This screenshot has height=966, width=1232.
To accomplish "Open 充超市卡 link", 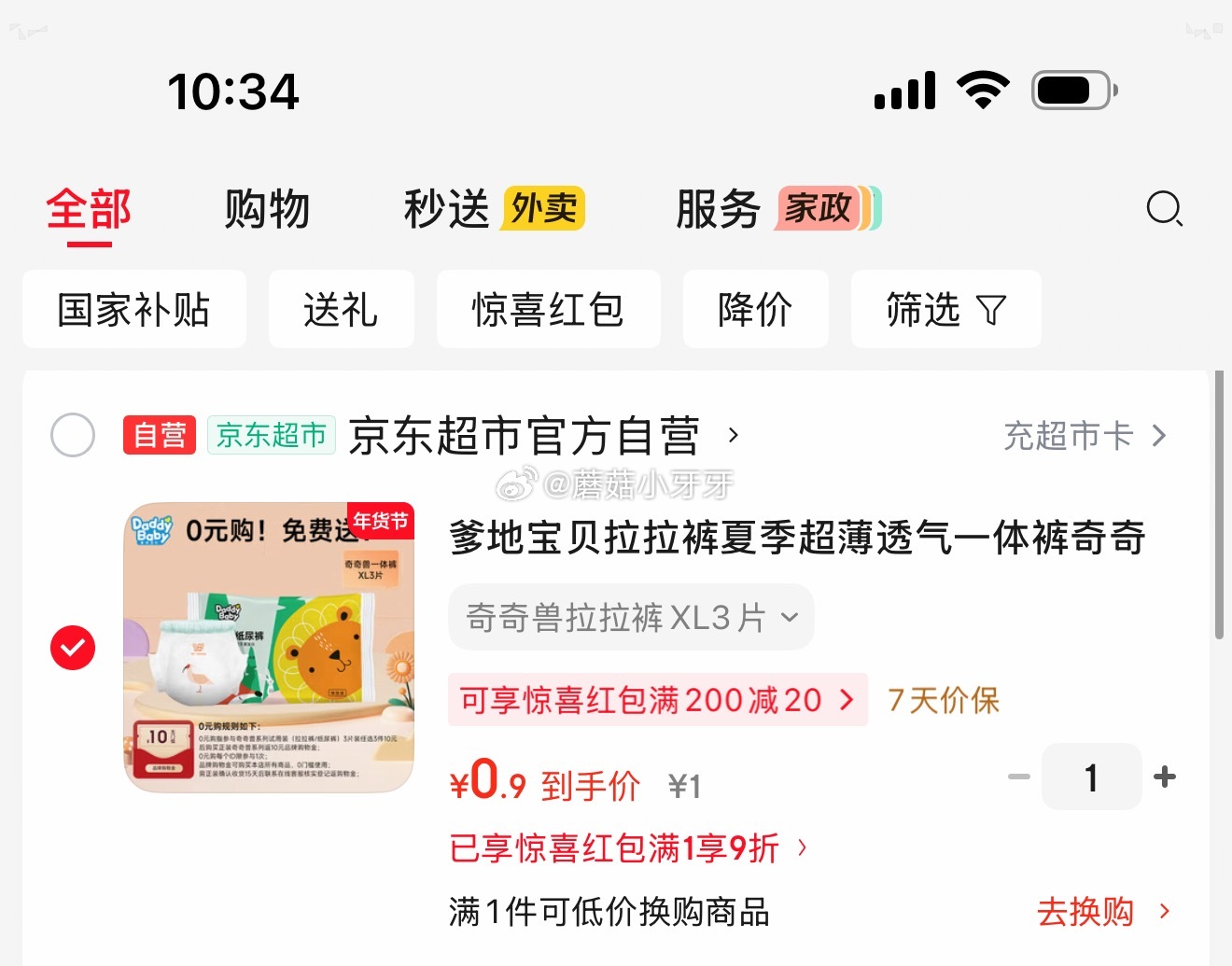I will coord(1084,436).
